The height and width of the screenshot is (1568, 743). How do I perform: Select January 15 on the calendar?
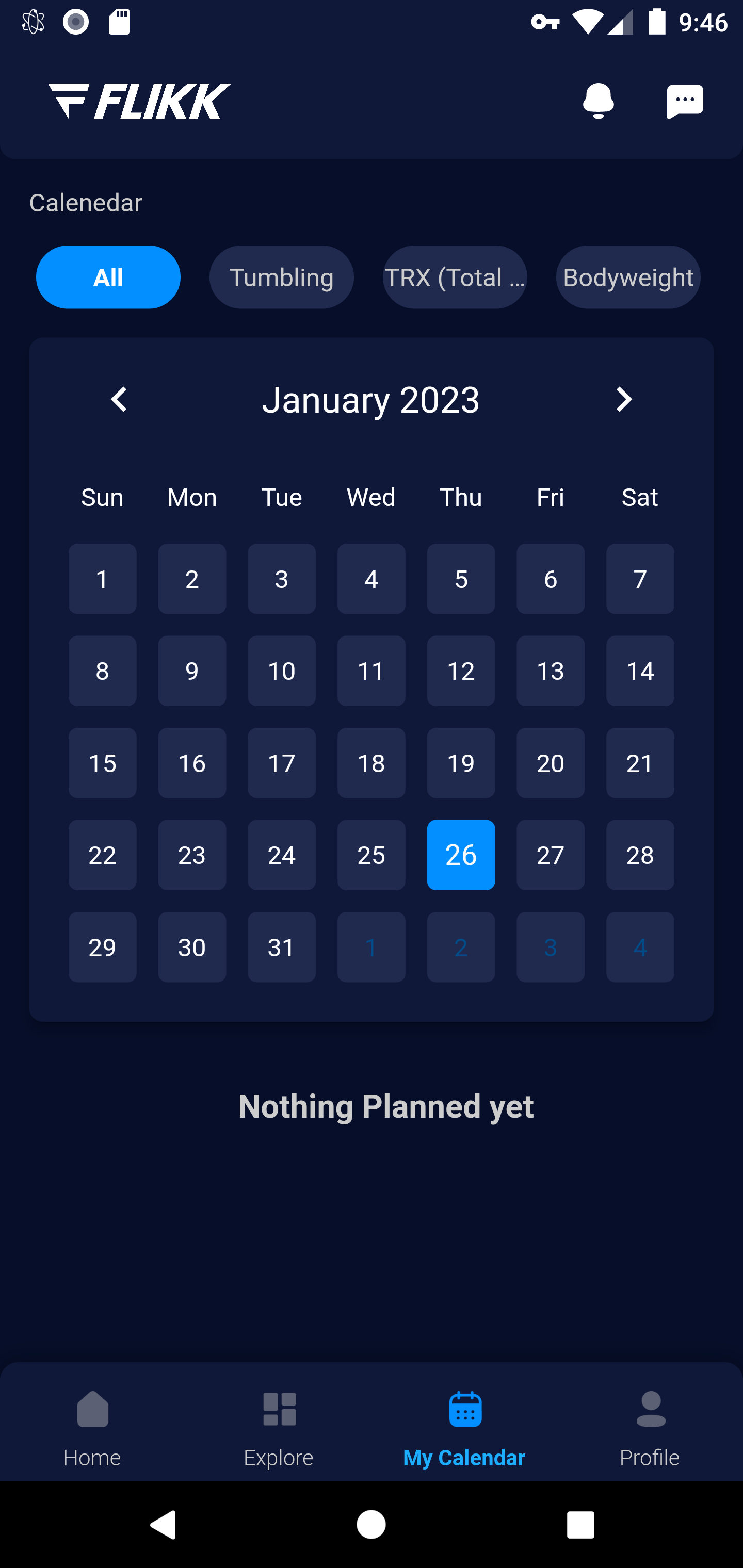coord(102,763)
